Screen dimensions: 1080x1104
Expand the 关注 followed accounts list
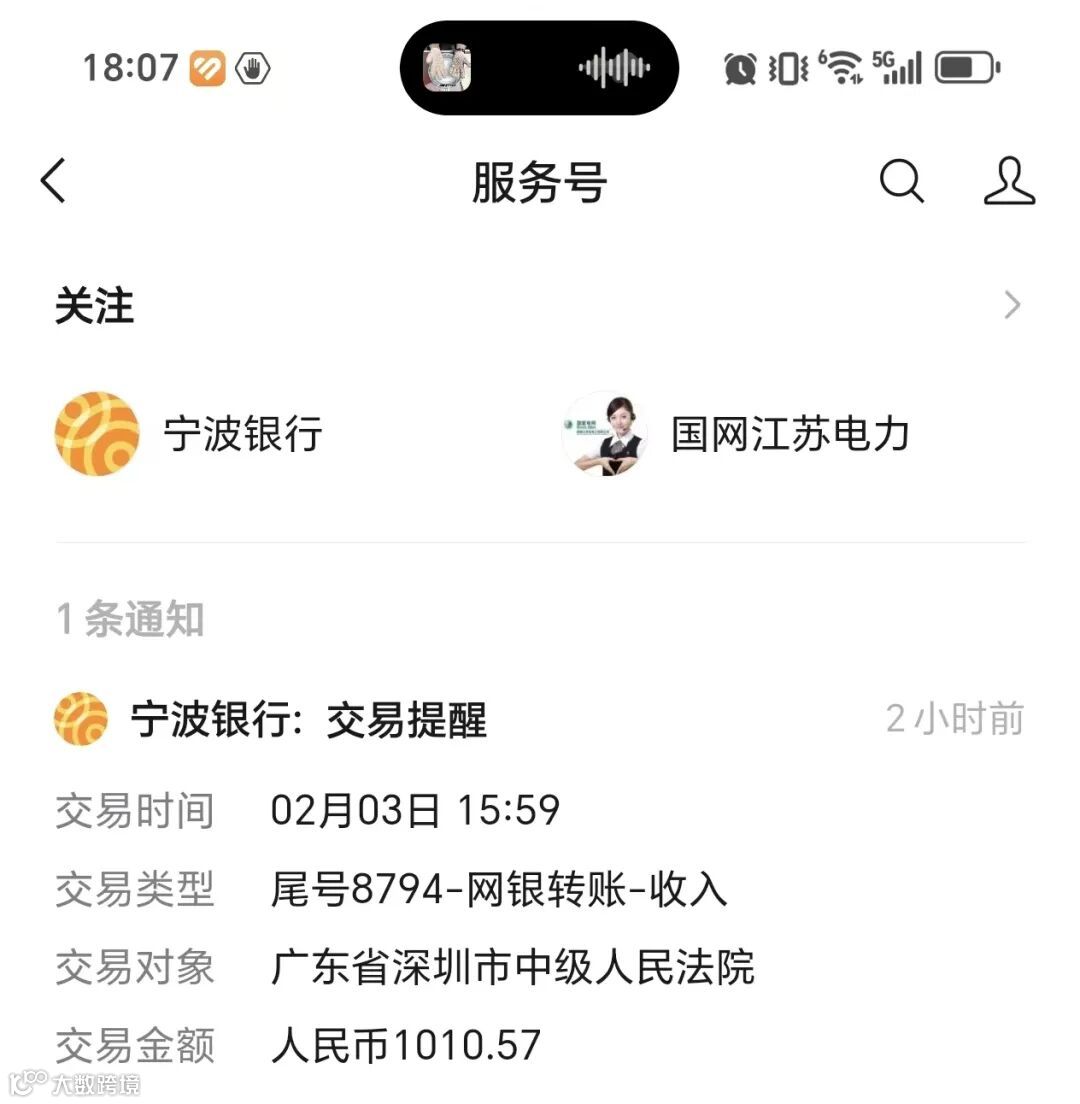[540, 305]
